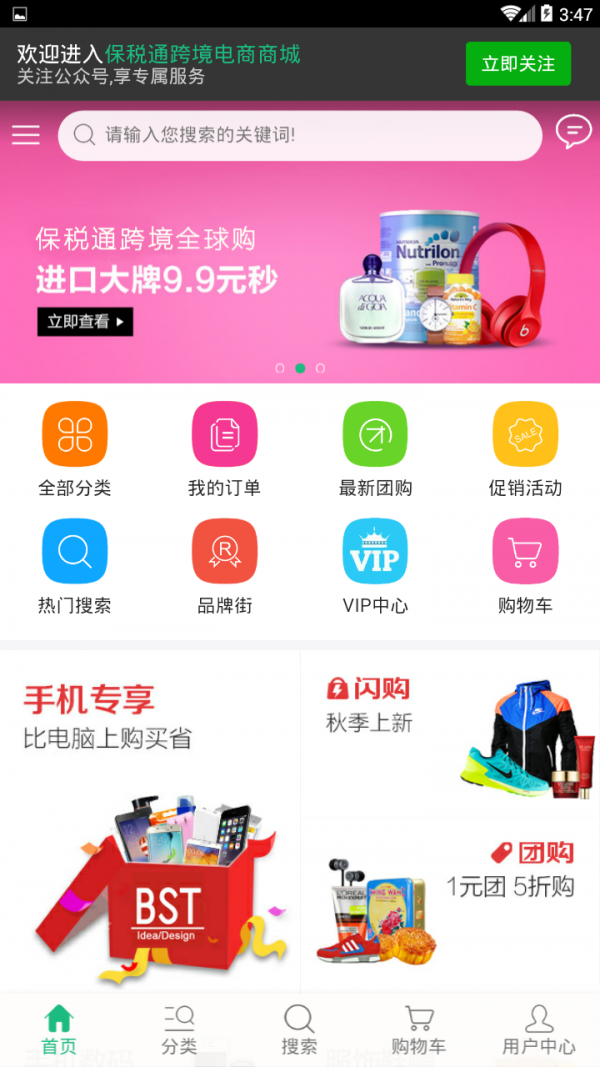Screen dimensions: 600x1067
Task: Tap the search keyword input field
Action: (300, 135)
